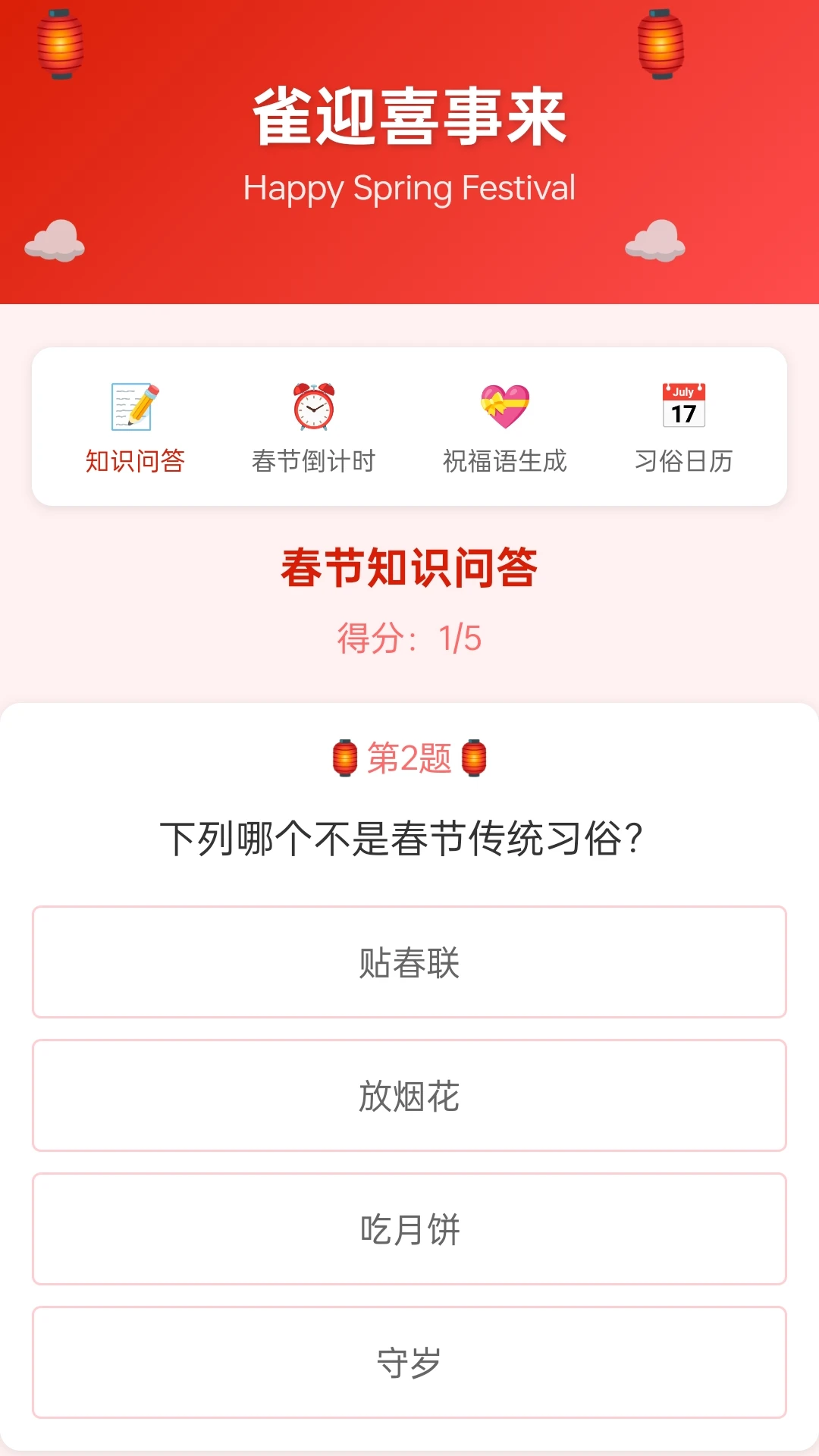Switch to the 习俗日历 tab
The height and width of the screenshot is (1456, 819).
[x=685, y=461]
